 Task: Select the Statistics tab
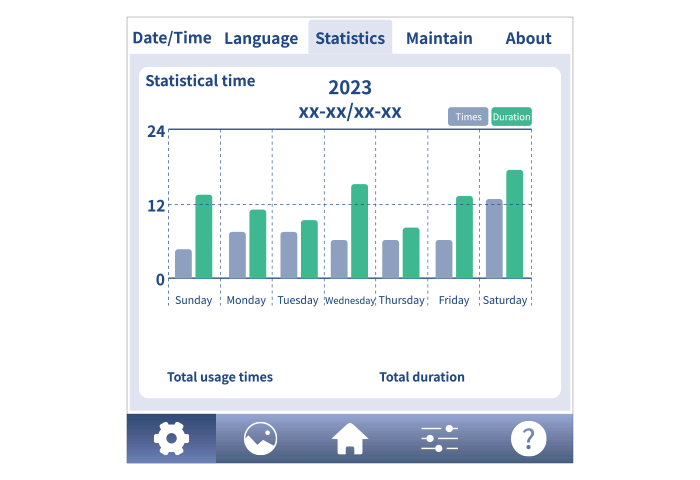[x=350, y=38]
